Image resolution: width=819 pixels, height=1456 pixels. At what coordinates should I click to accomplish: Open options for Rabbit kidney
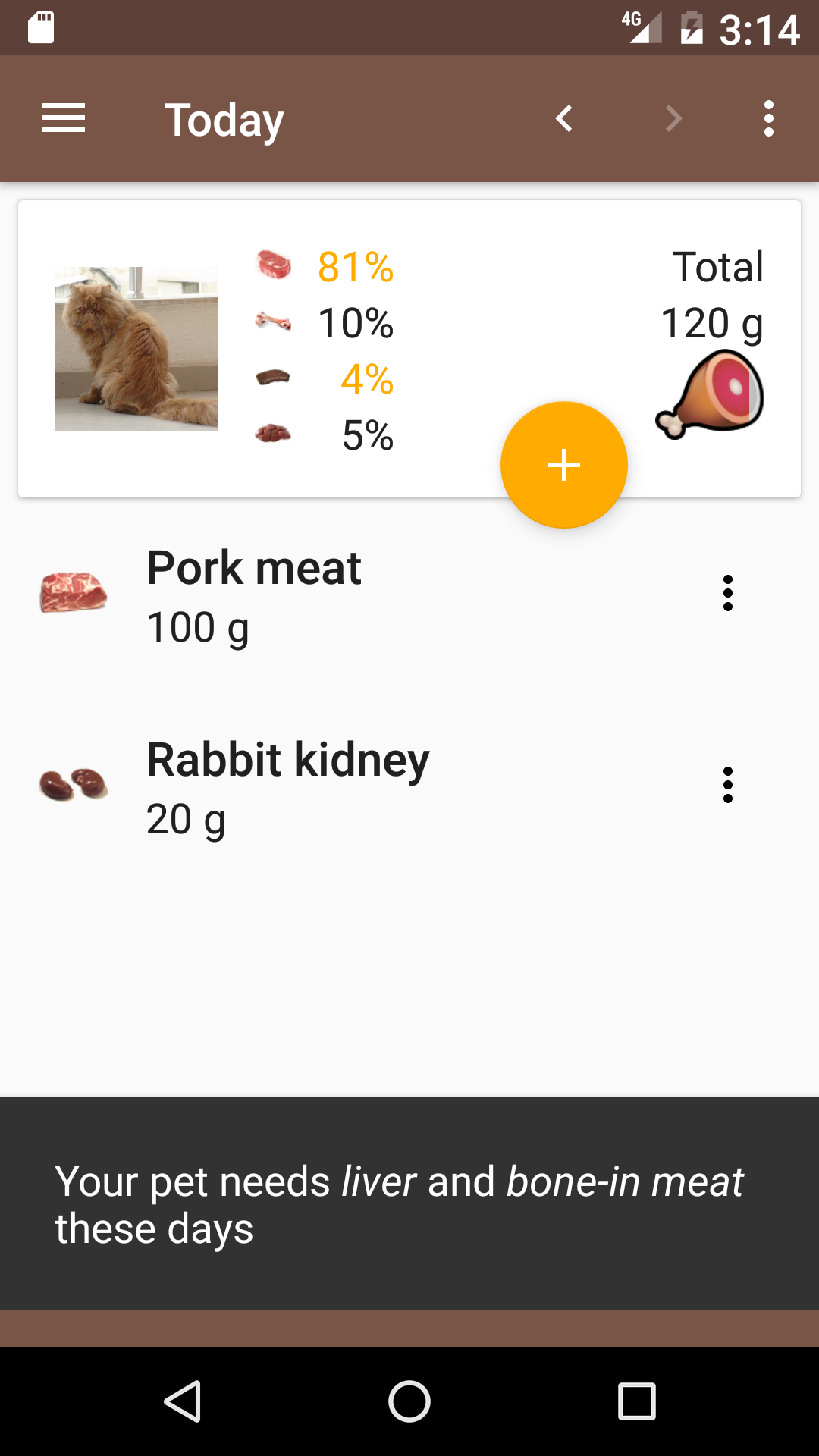pyautogui.click(x=728, y=785)
